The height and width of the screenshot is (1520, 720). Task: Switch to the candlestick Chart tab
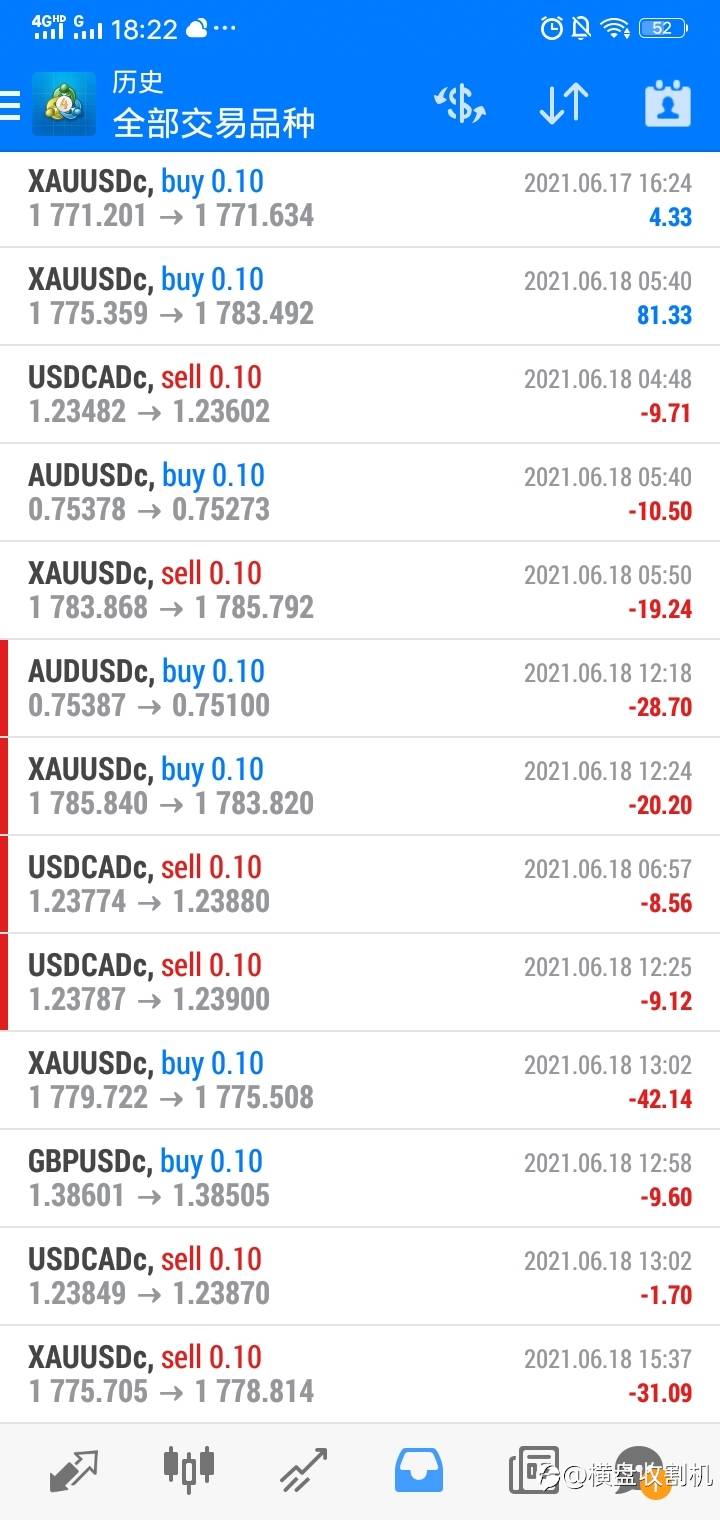(189, 1469)
